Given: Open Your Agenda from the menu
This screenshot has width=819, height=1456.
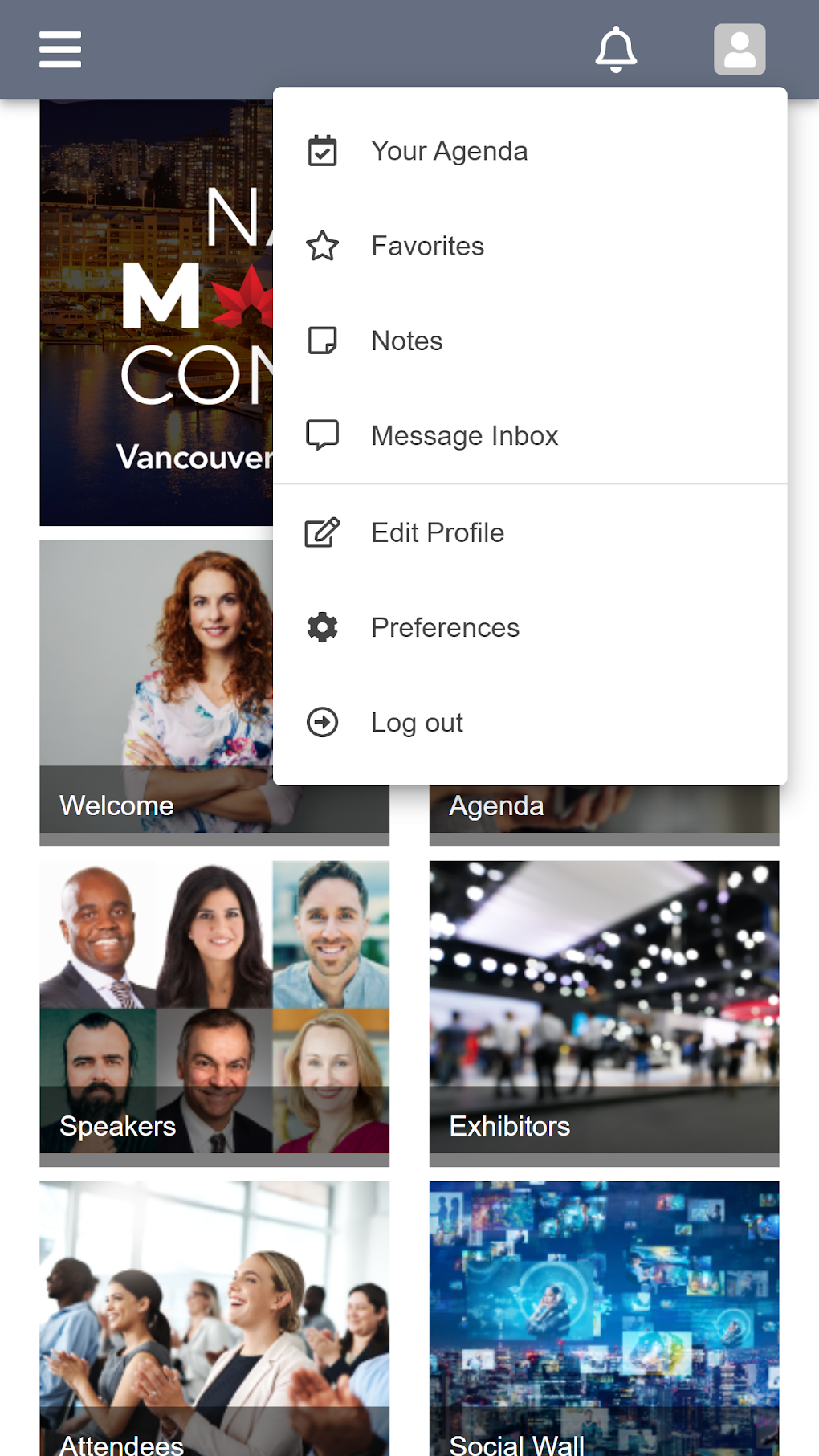Looking at the screenshot, I should point(449,151).
